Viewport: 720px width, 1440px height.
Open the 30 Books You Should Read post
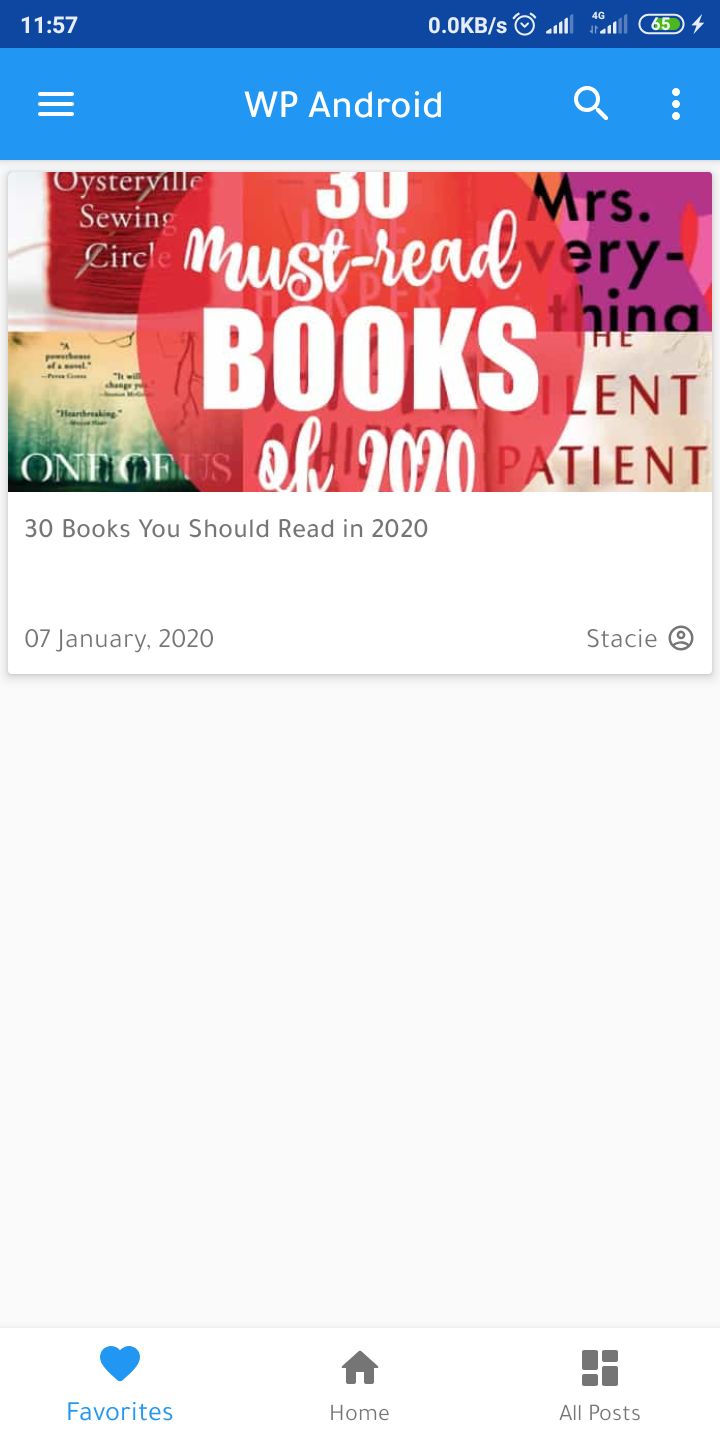(x=360, y=422)
